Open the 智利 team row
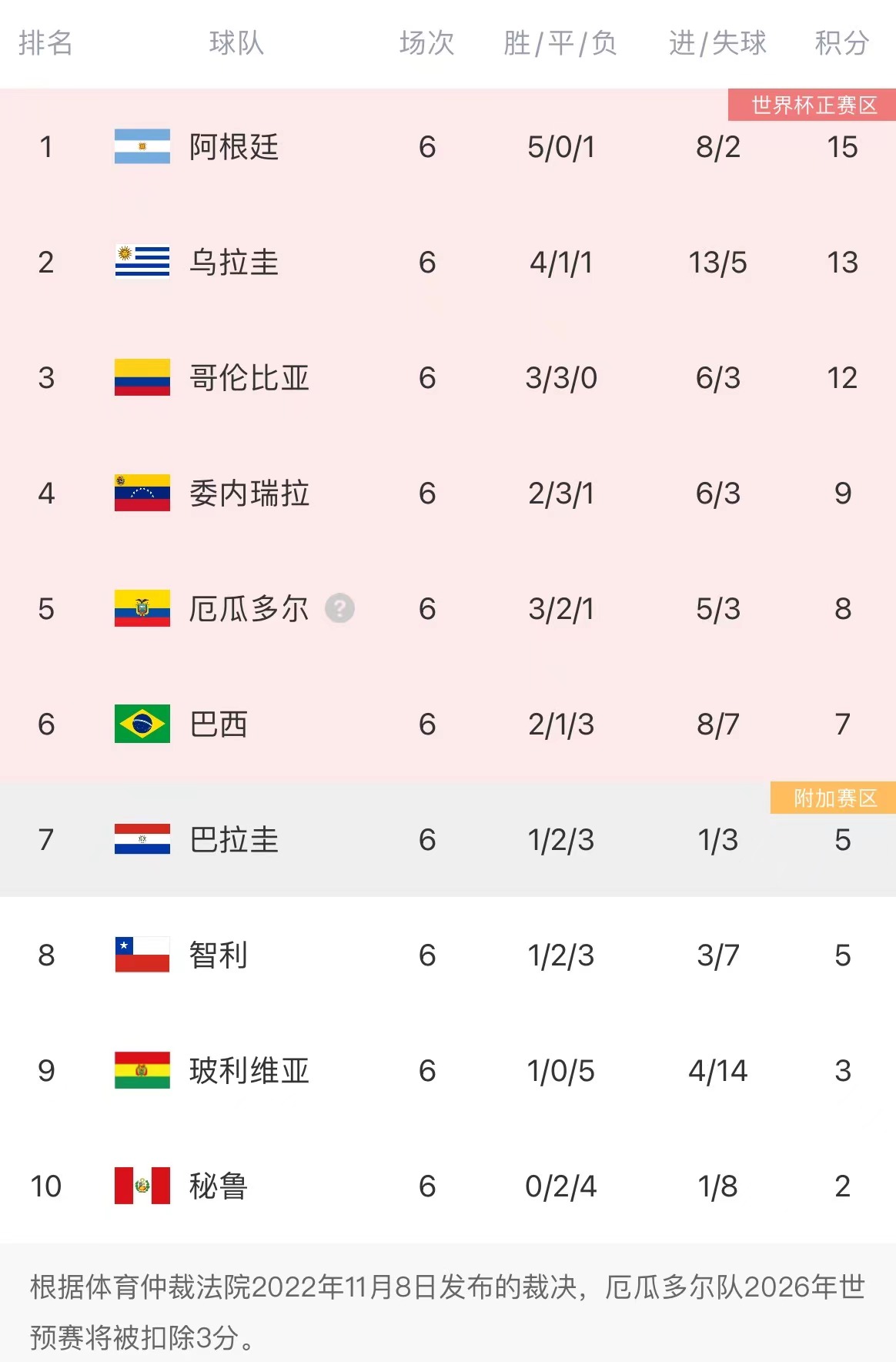The width and height of the screenshot is (896, 1362). point(219,955)
